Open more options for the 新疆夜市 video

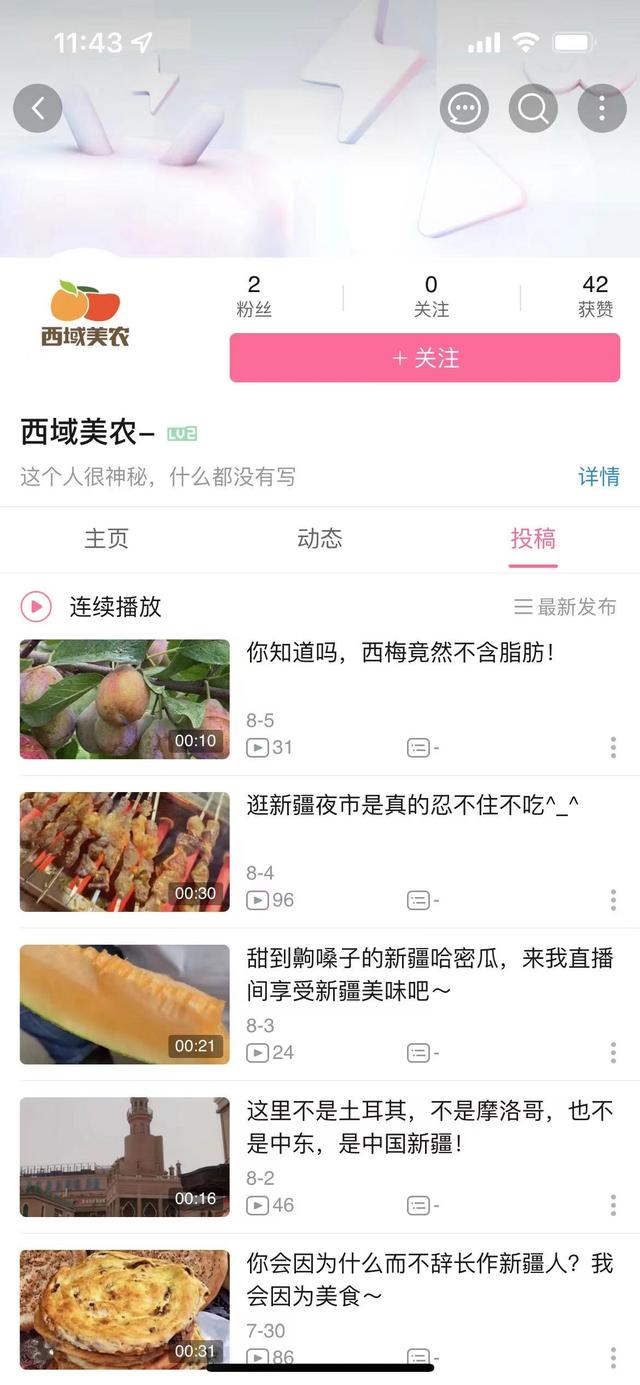coord(613,900)
